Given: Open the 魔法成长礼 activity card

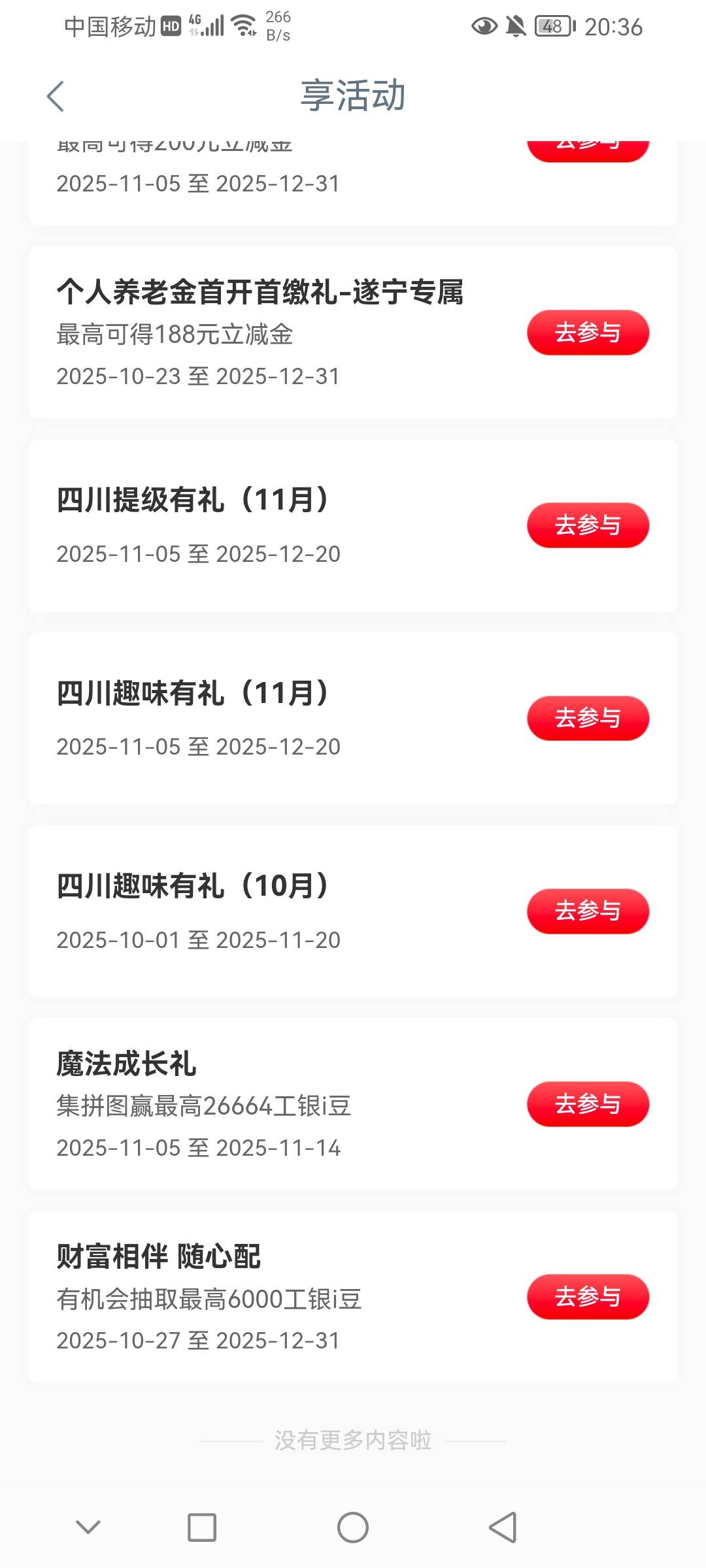Looking at the screenshot, I should click(261, 1104).
